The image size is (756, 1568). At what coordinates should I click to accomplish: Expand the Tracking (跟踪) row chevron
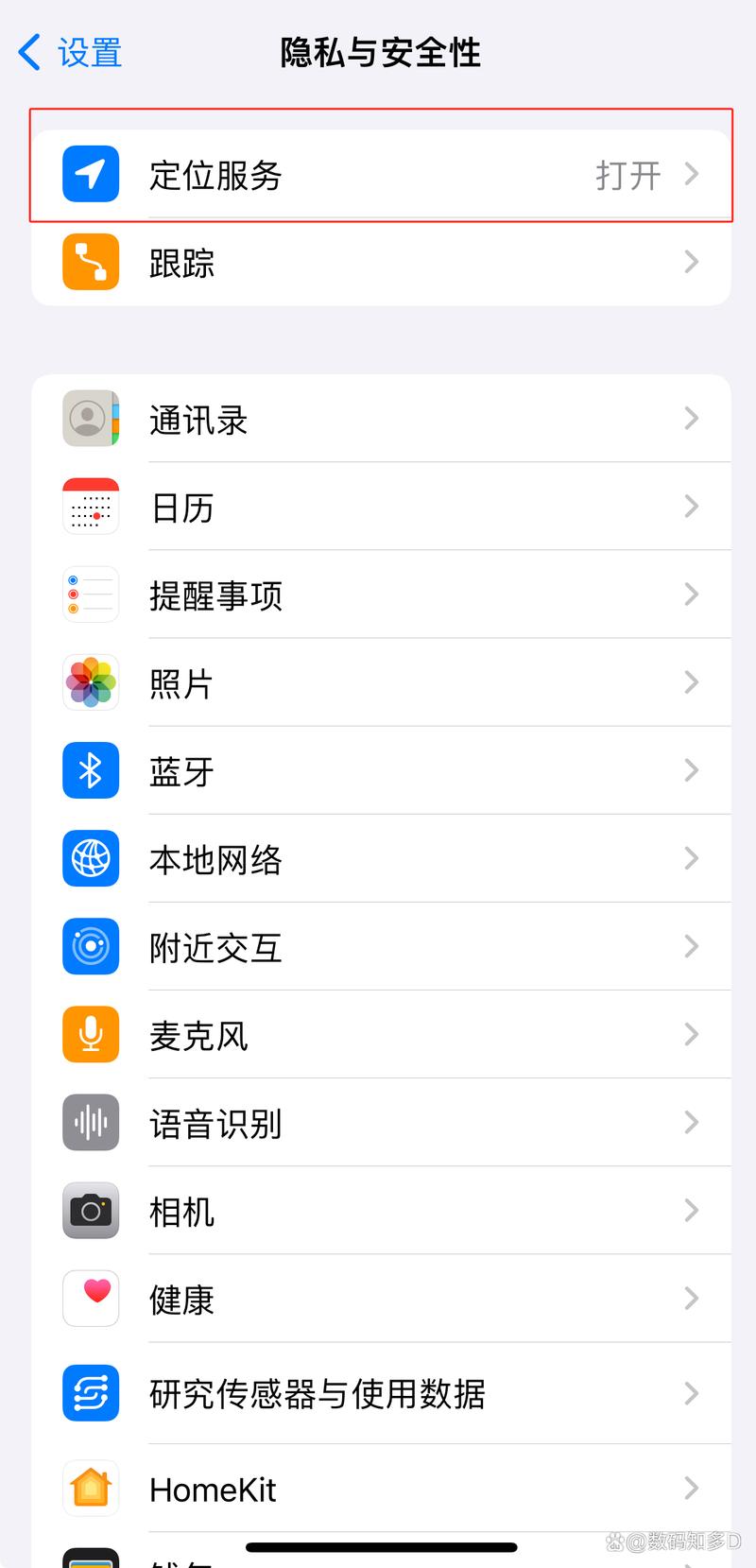pos(692,262)
